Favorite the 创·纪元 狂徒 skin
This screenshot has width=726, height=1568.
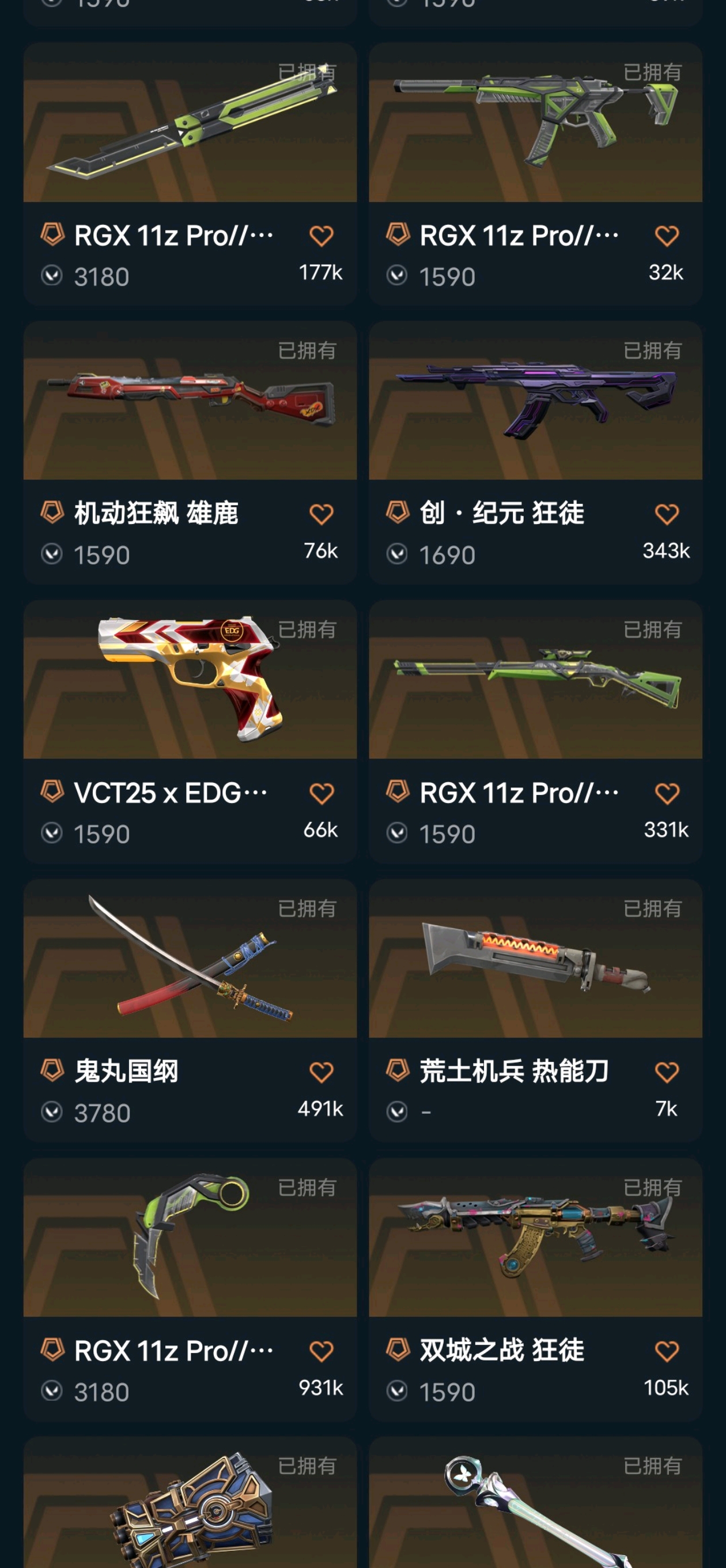click(x=666, y=514)
